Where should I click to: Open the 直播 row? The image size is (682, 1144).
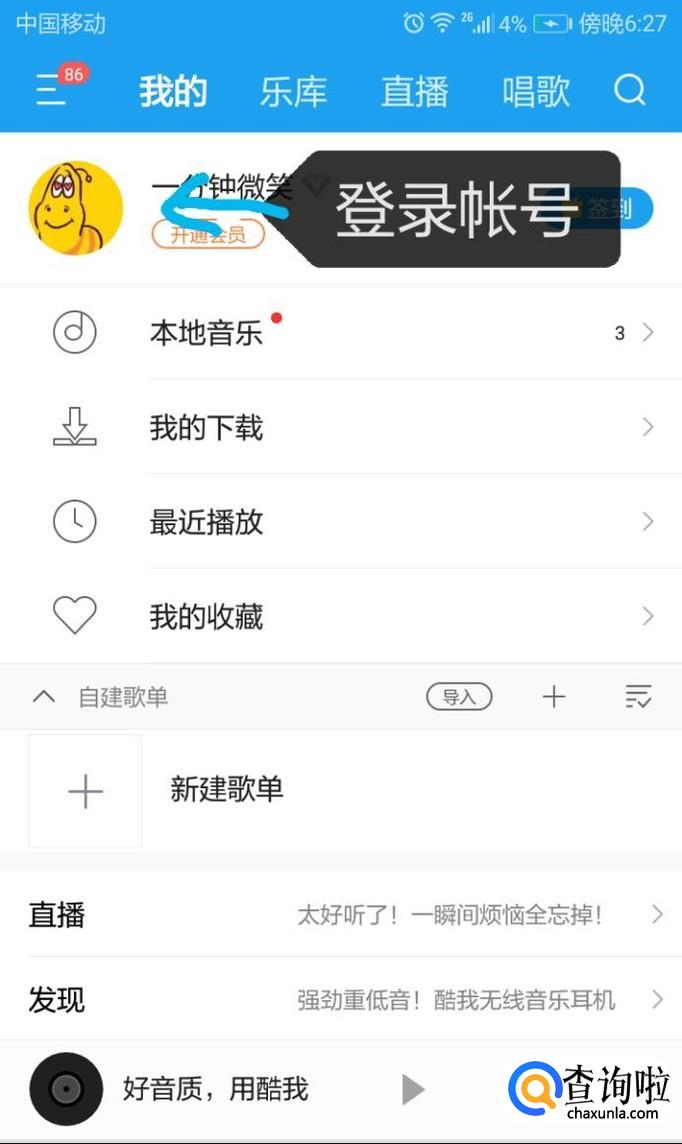(x=340, y=914)
